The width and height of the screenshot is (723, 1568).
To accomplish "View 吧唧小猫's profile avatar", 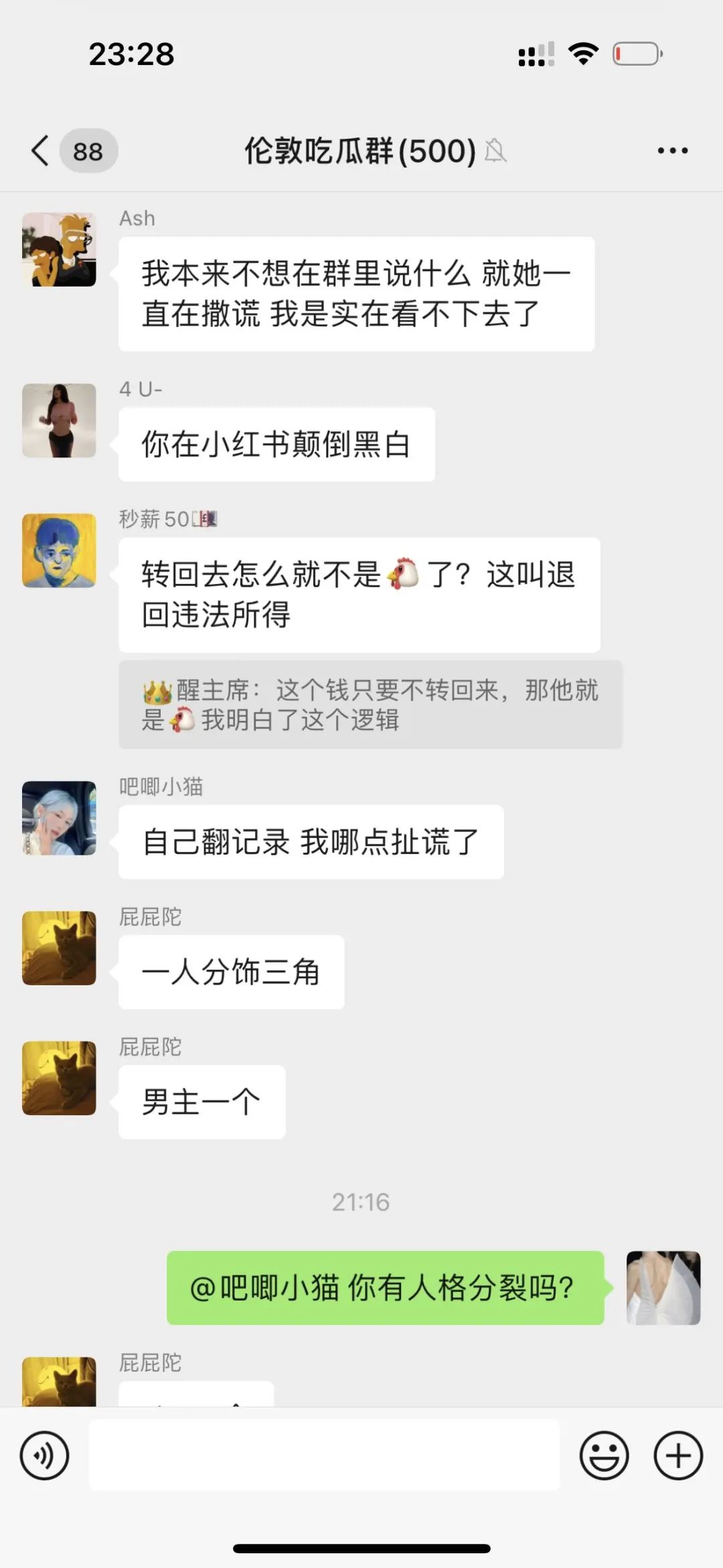I will 59,818.
